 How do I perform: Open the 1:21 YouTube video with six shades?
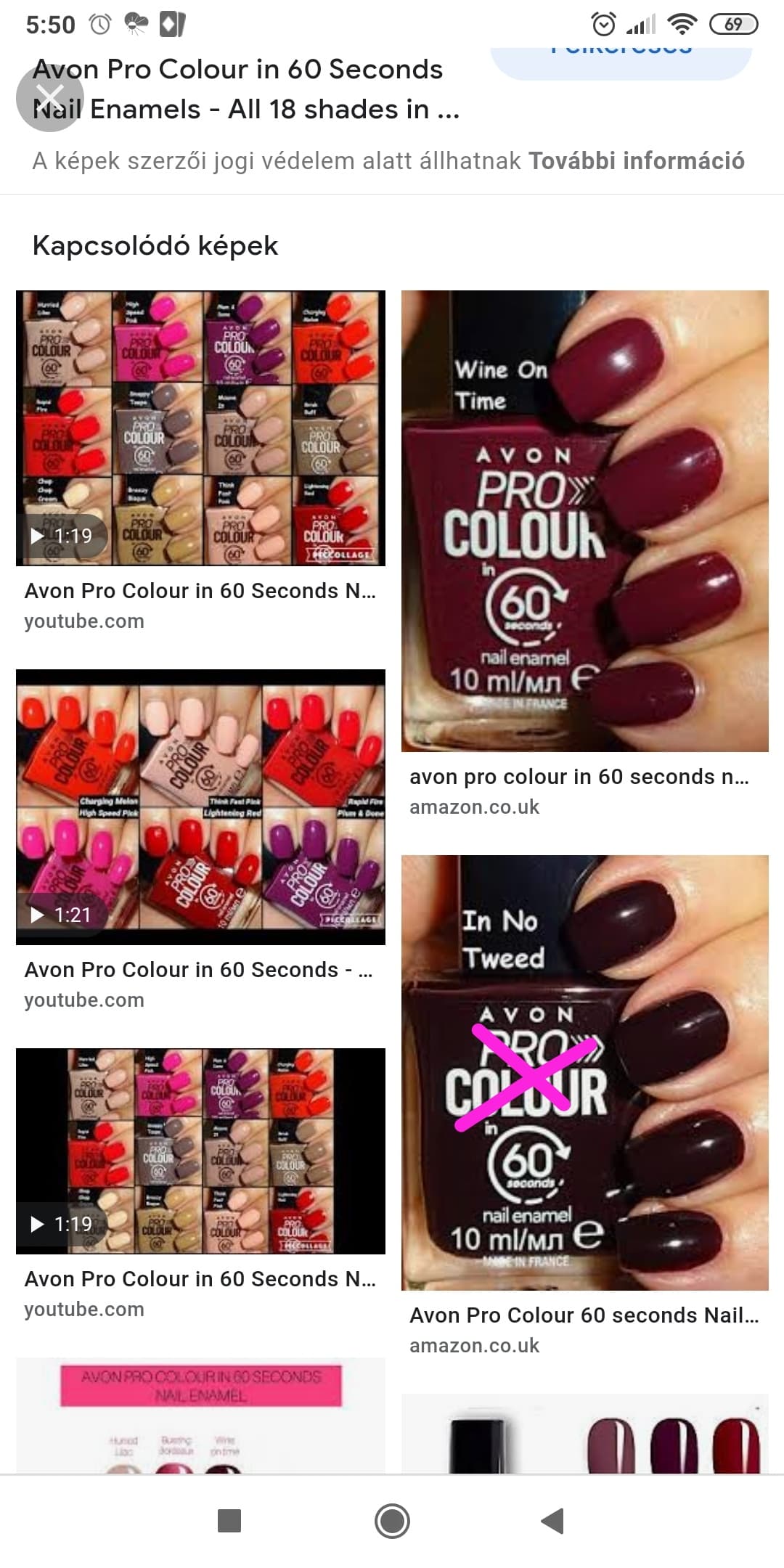(x=200, y=807)
